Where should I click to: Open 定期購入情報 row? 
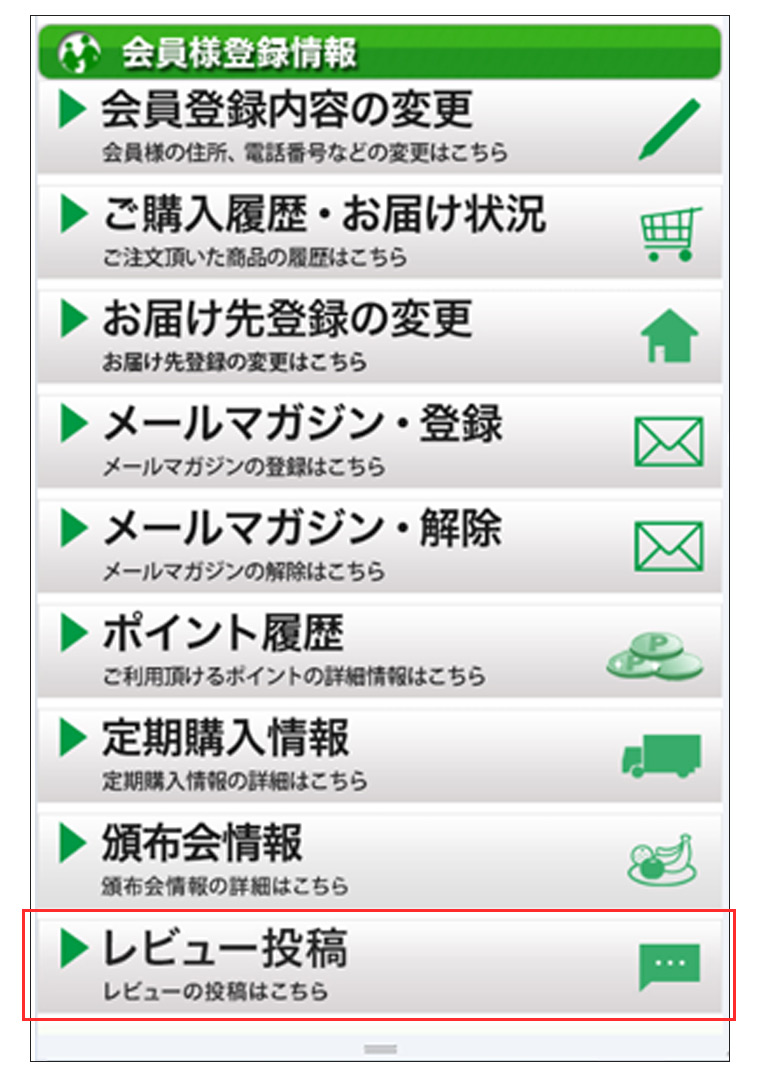378,755
